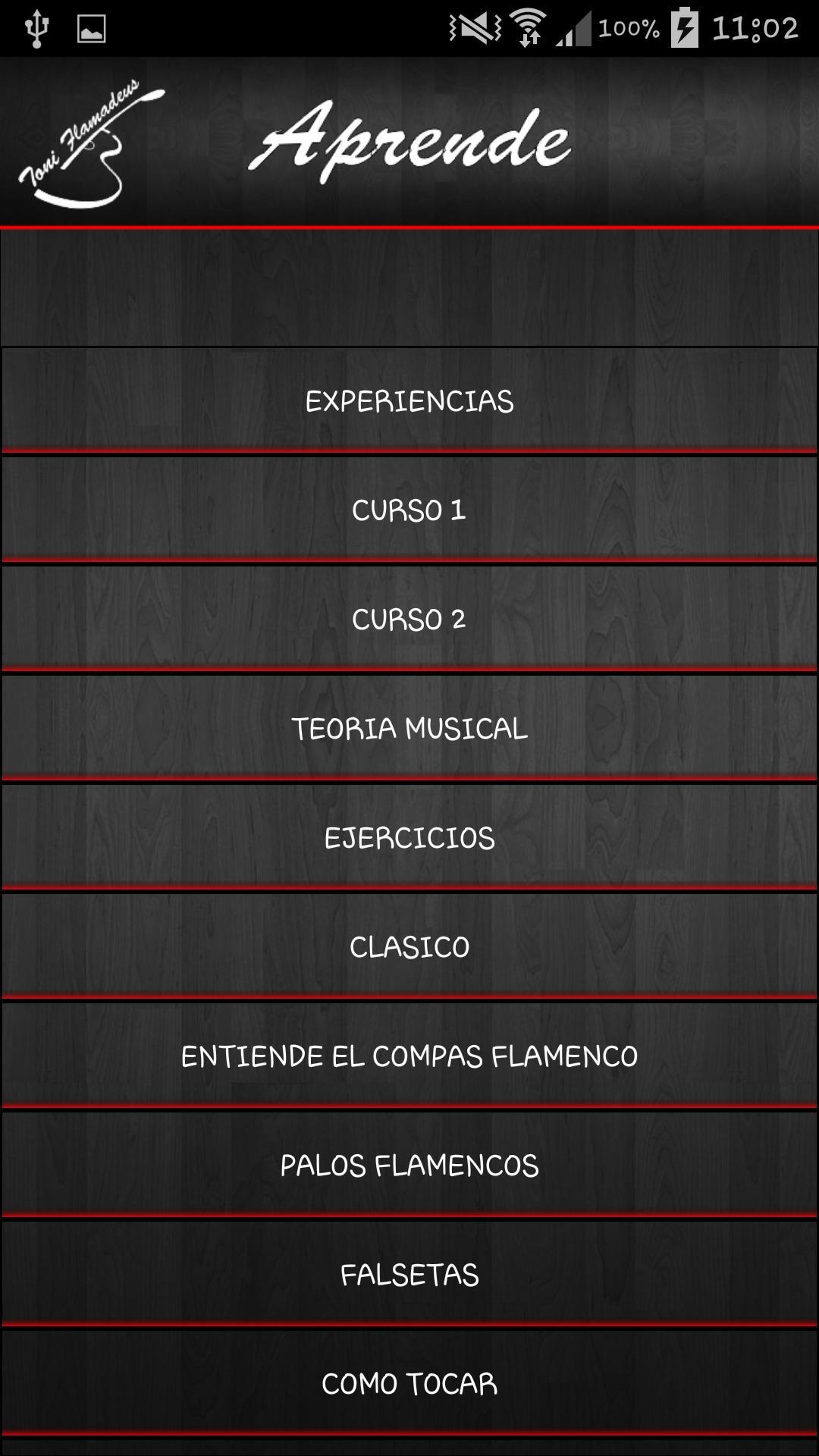Select FALSETAS
Image resolution: width=819 pixels, height=1456 pixels.
coord(409,1274)
